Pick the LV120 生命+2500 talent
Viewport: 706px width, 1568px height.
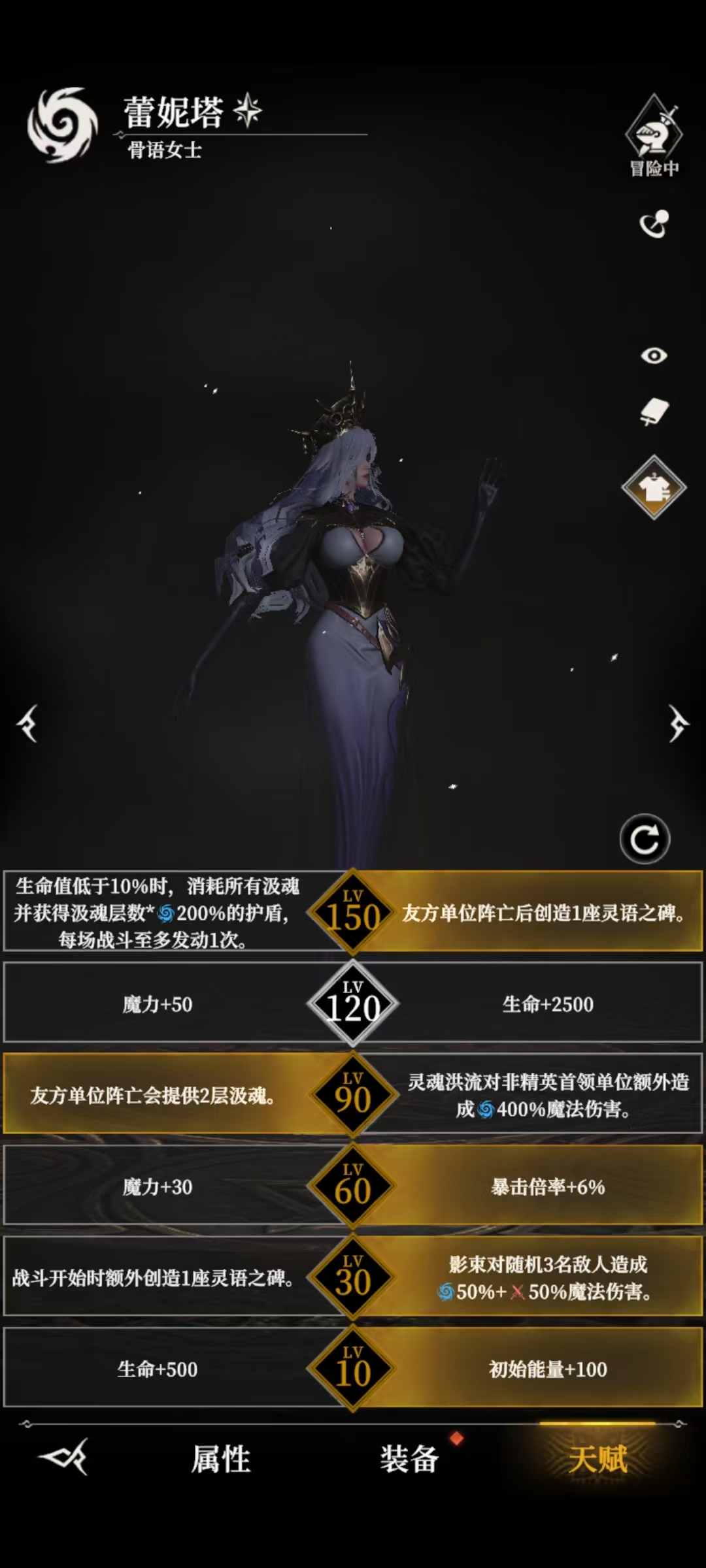pos(548,1004)
